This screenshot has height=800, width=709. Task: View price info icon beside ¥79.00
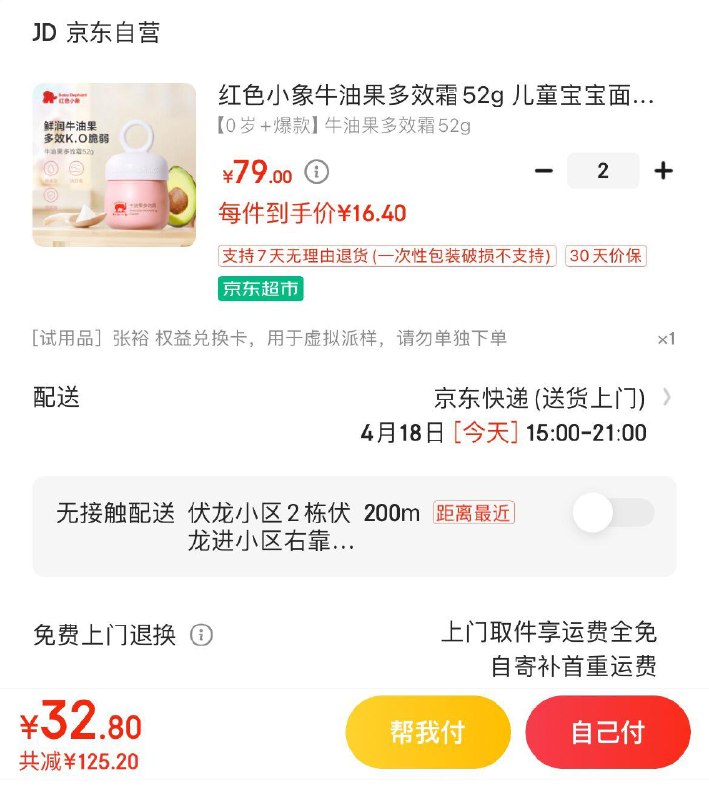pyautogui.click(x=316, y=171)
